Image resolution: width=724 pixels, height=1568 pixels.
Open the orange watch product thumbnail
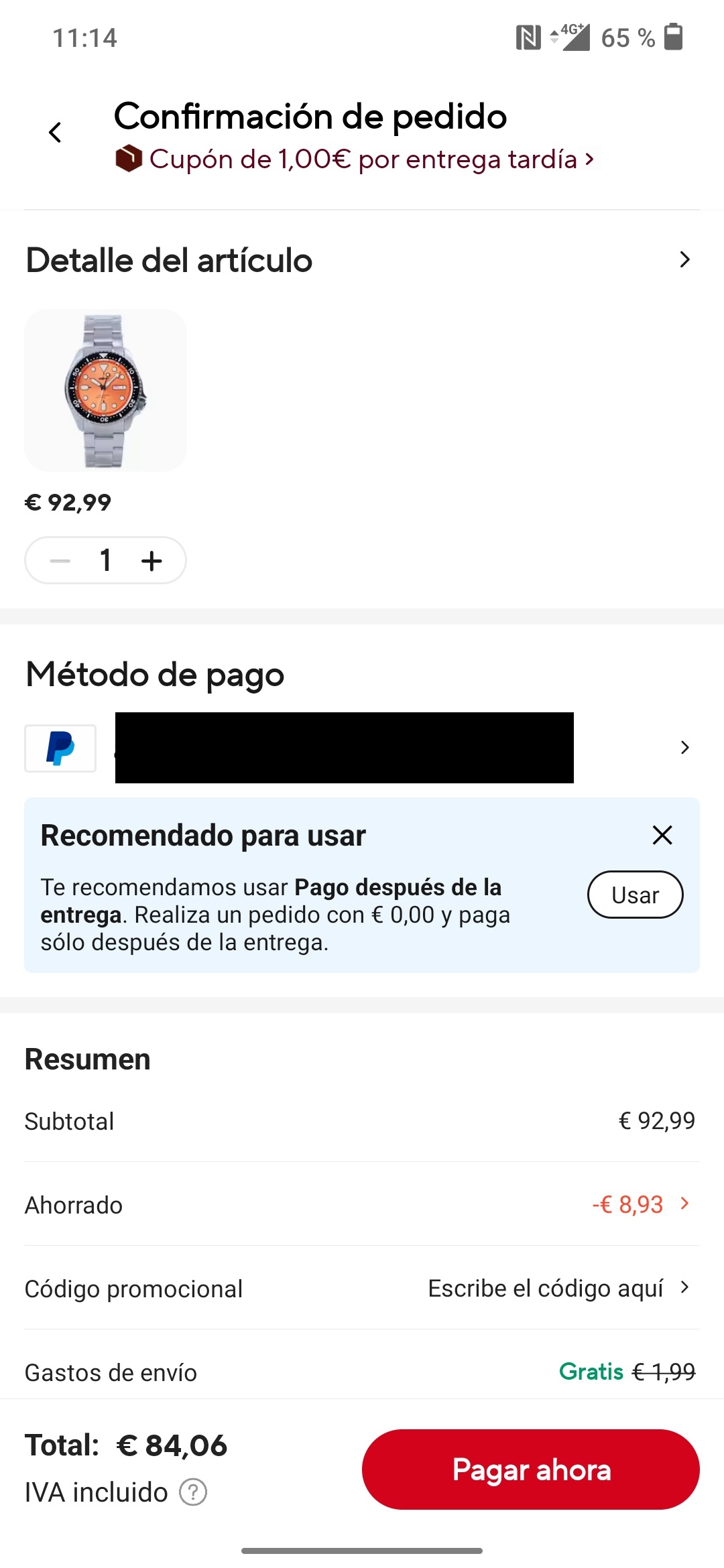click(x=106, y=390)
